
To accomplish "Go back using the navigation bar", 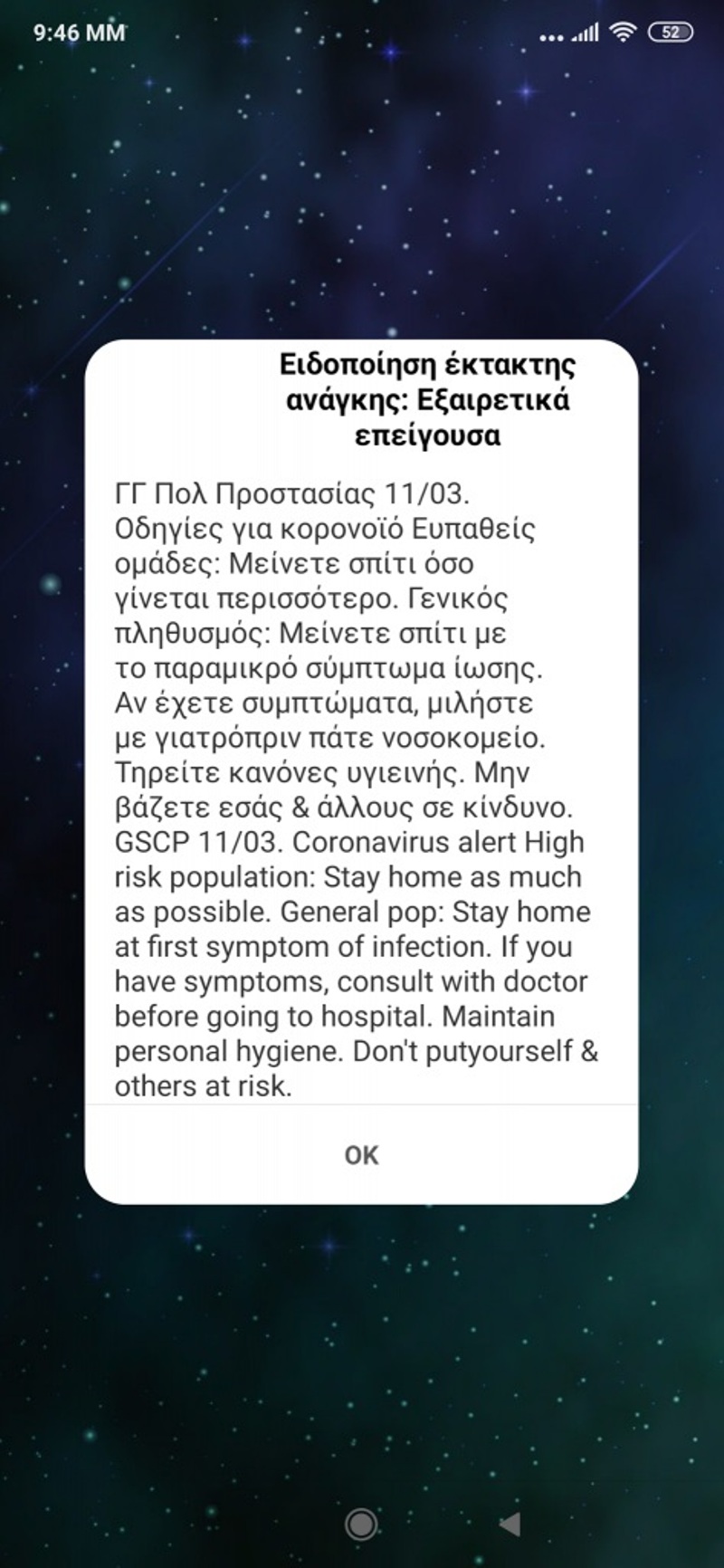I will [x=510, y=1524].
